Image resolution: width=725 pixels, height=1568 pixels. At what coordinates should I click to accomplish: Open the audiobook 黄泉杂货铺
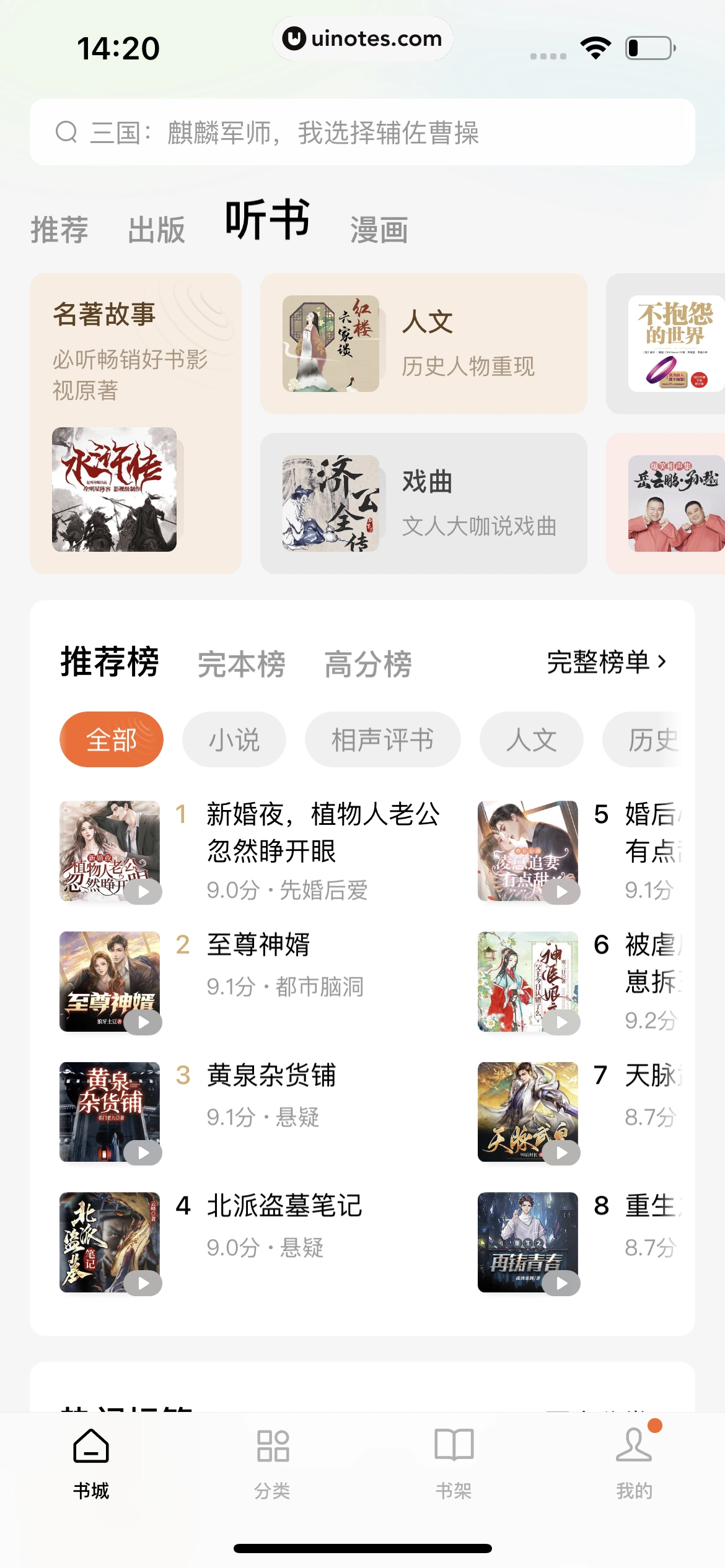pyautogui.click(x=271, y=1076)
